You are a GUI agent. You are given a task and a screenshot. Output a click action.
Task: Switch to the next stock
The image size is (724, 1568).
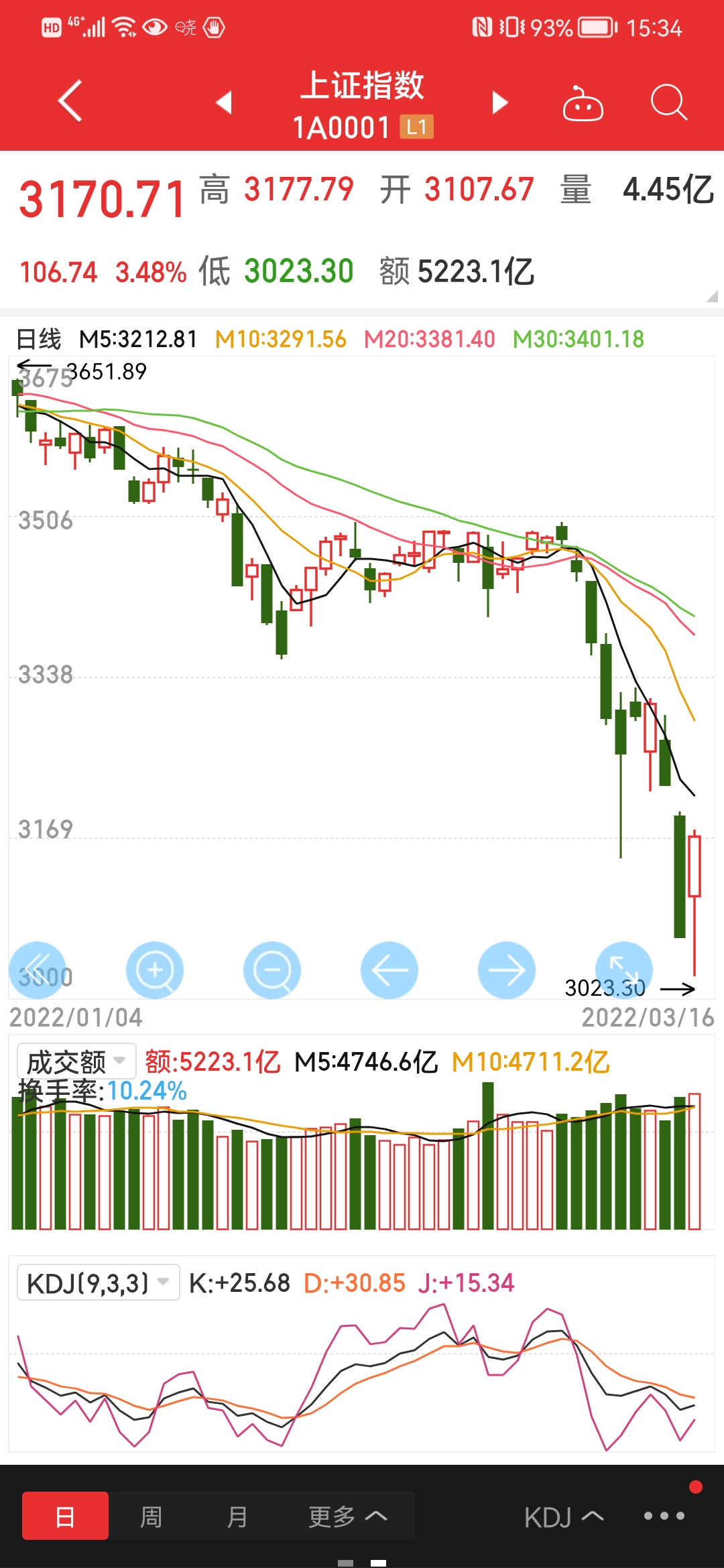tap(499, 103)
